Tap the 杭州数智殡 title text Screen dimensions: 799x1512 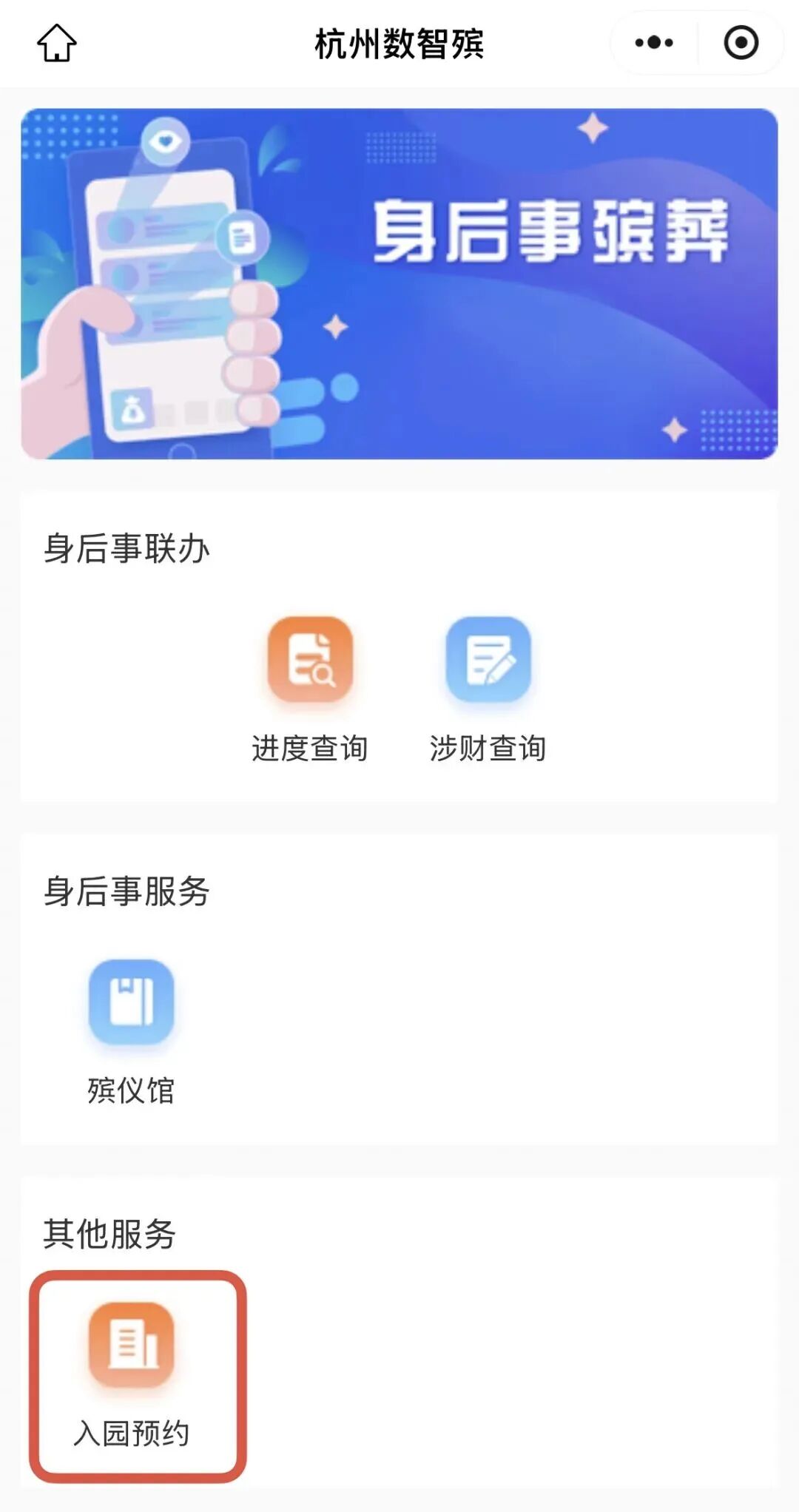pos(399,43)
